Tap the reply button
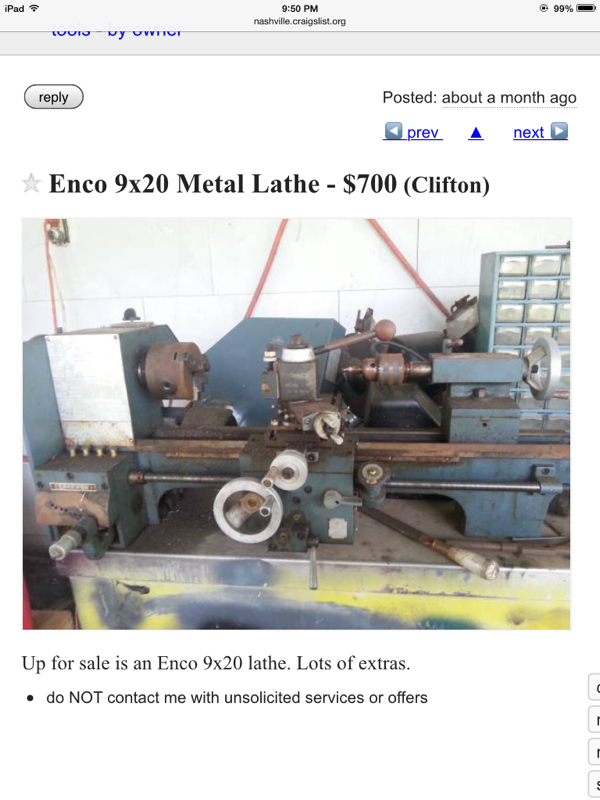Viewport: 600px width, 800px height. click(x=53, y=97)
